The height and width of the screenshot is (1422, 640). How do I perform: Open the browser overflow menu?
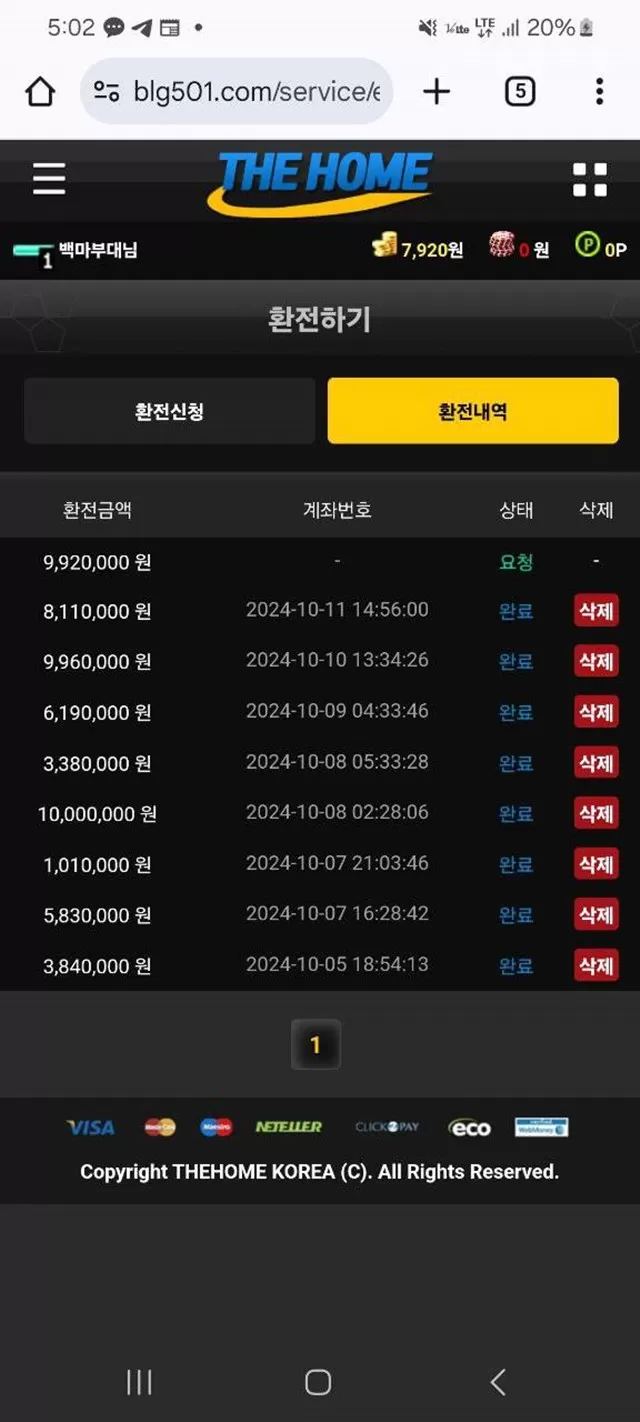[x=599, y=92]
